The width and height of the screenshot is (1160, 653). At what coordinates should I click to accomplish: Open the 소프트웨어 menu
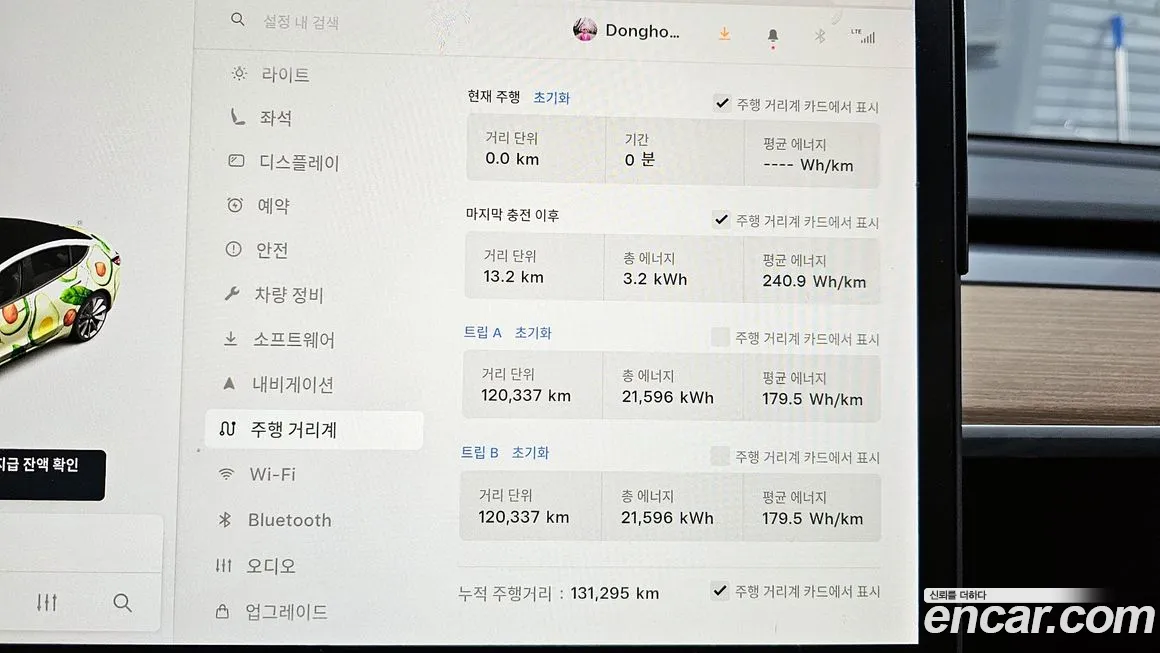click(292, 340)
